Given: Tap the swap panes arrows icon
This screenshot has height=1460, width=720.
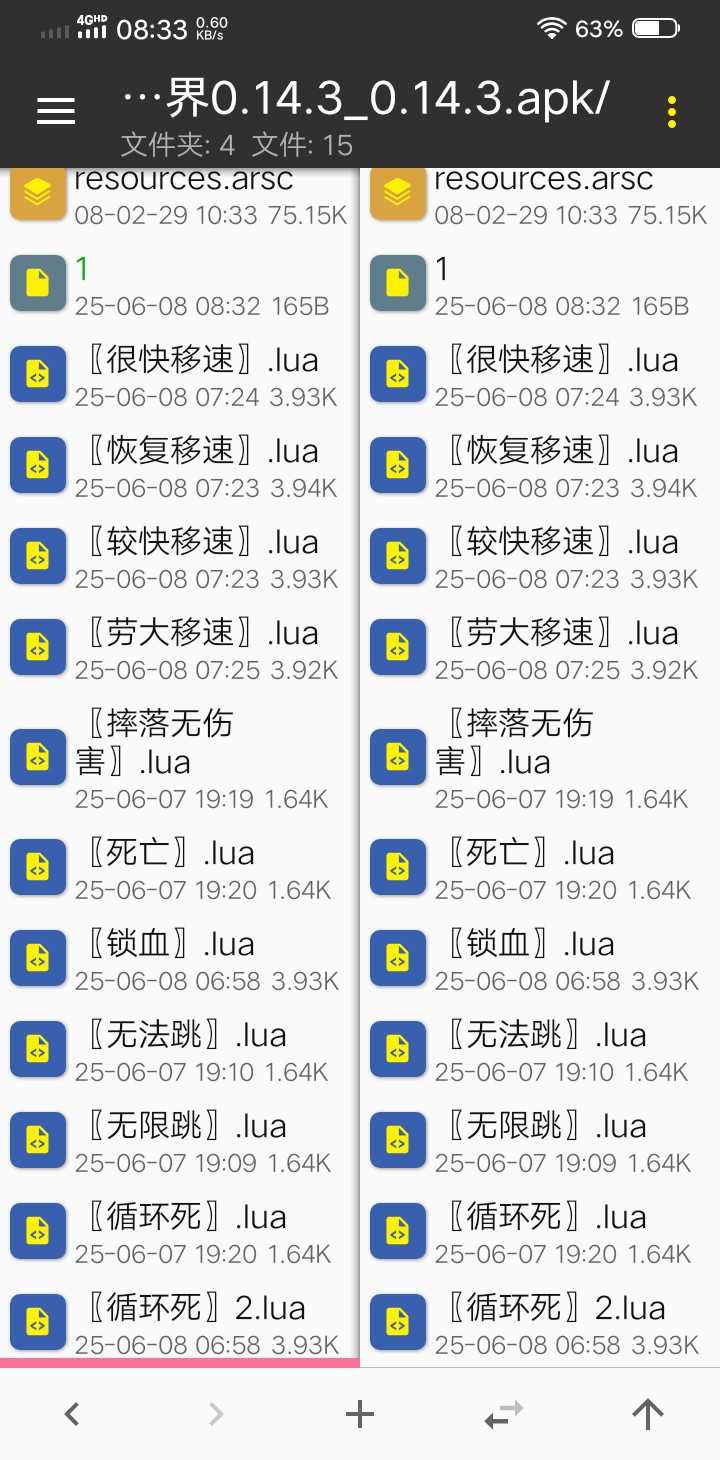Looking at the screenshot, I should tap(503, 1413).
